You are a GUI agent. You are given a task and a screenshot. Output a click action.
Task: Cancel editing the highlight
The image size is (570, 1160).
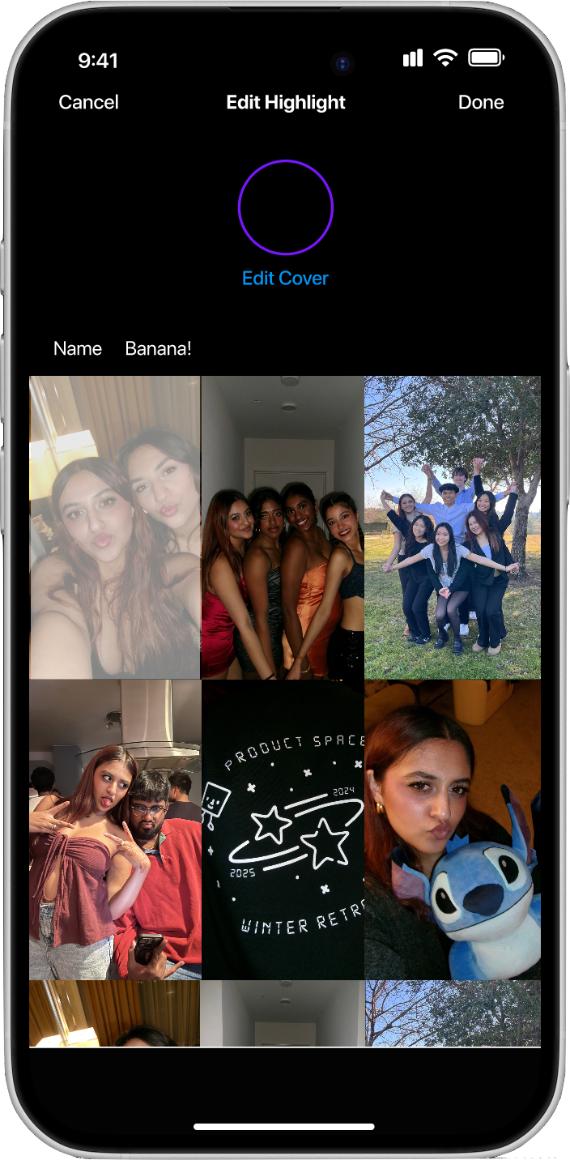(x=88, y=102)
